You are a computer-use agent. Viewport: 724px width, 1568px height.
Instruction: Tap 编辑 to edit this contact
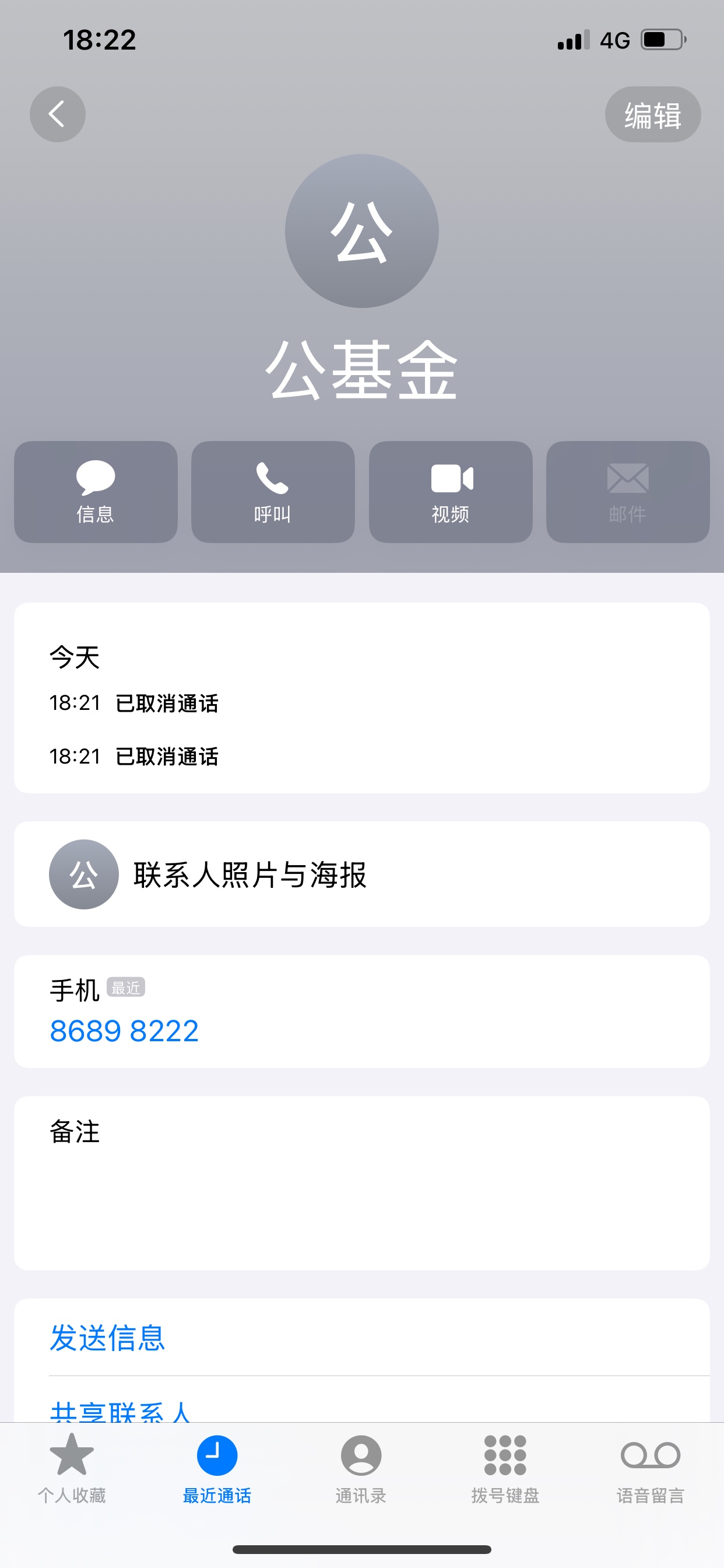pyautogui.click(x=652, y=114)
